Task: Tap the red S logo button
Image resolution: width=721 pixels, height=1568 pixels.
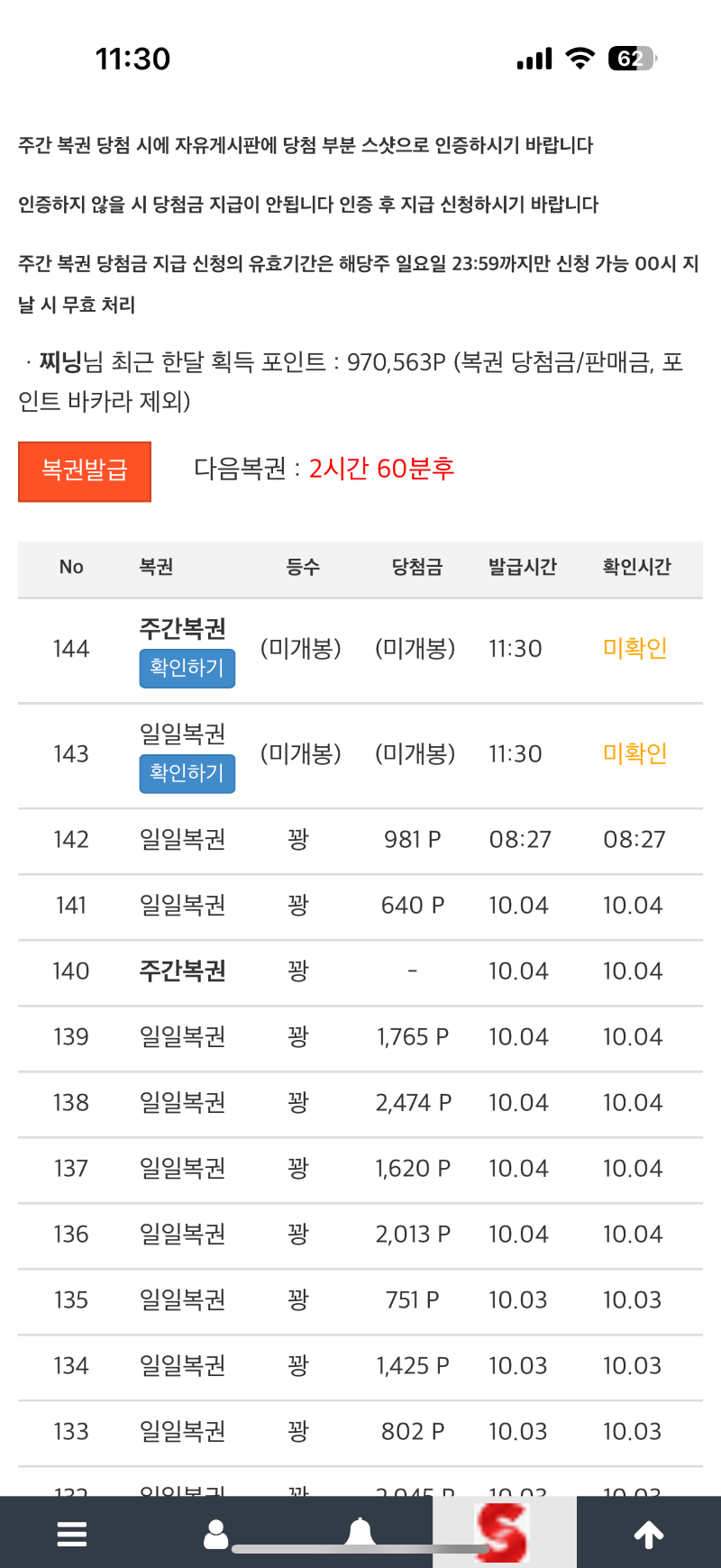Action: click(x=504, y=1534)
